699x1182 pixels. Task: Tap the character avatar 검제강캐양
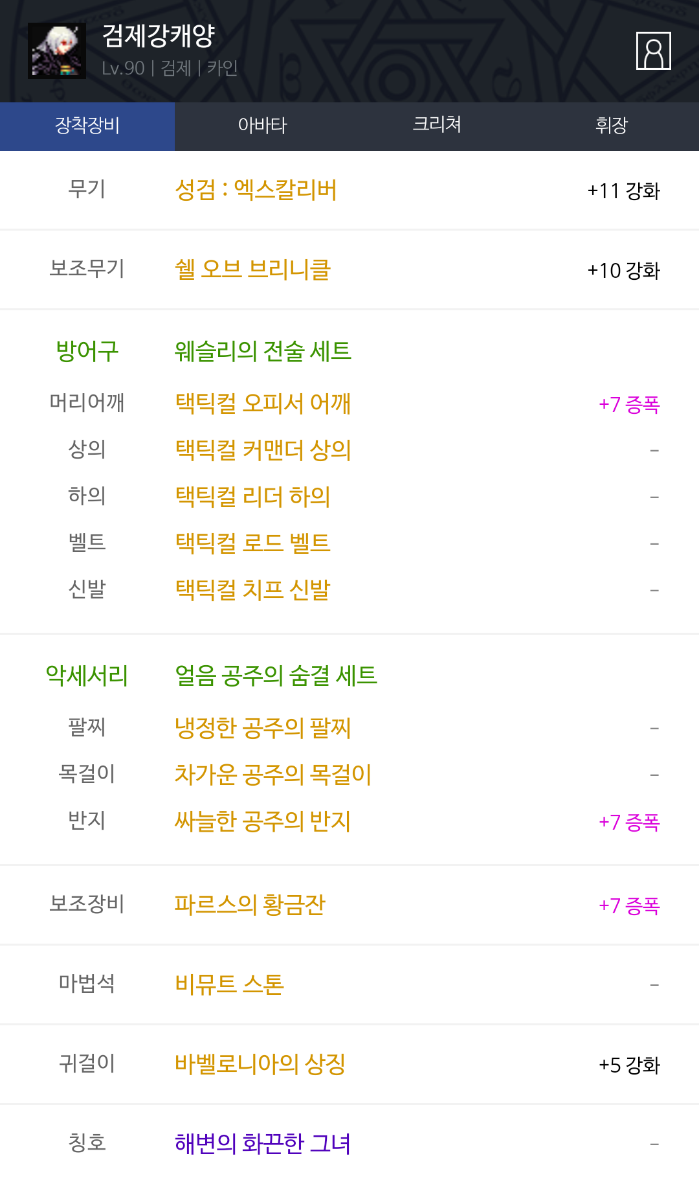click(x=57, y=51)
